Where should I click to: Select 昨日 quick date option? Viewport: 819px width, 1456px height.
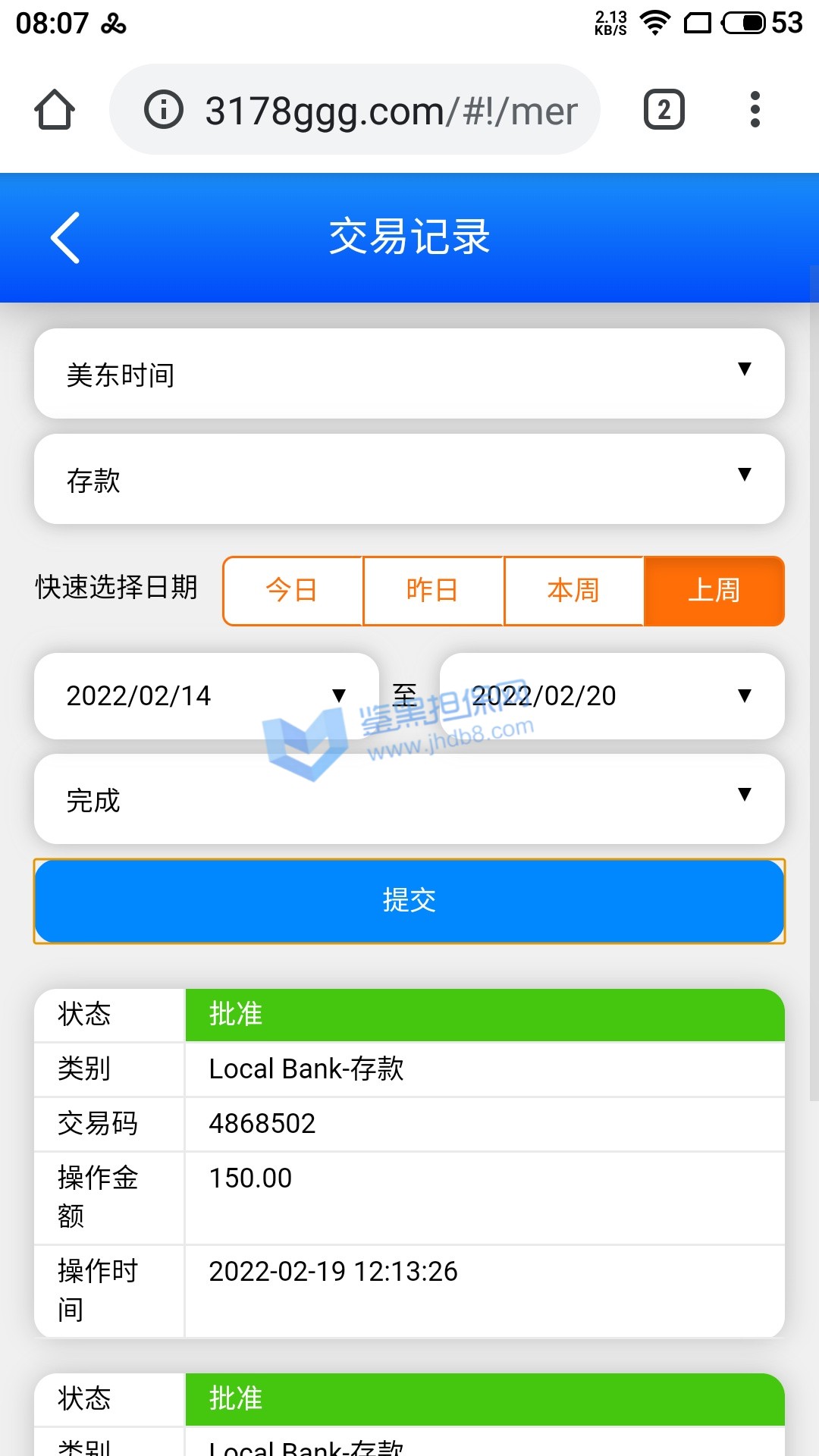coord(433,591)
